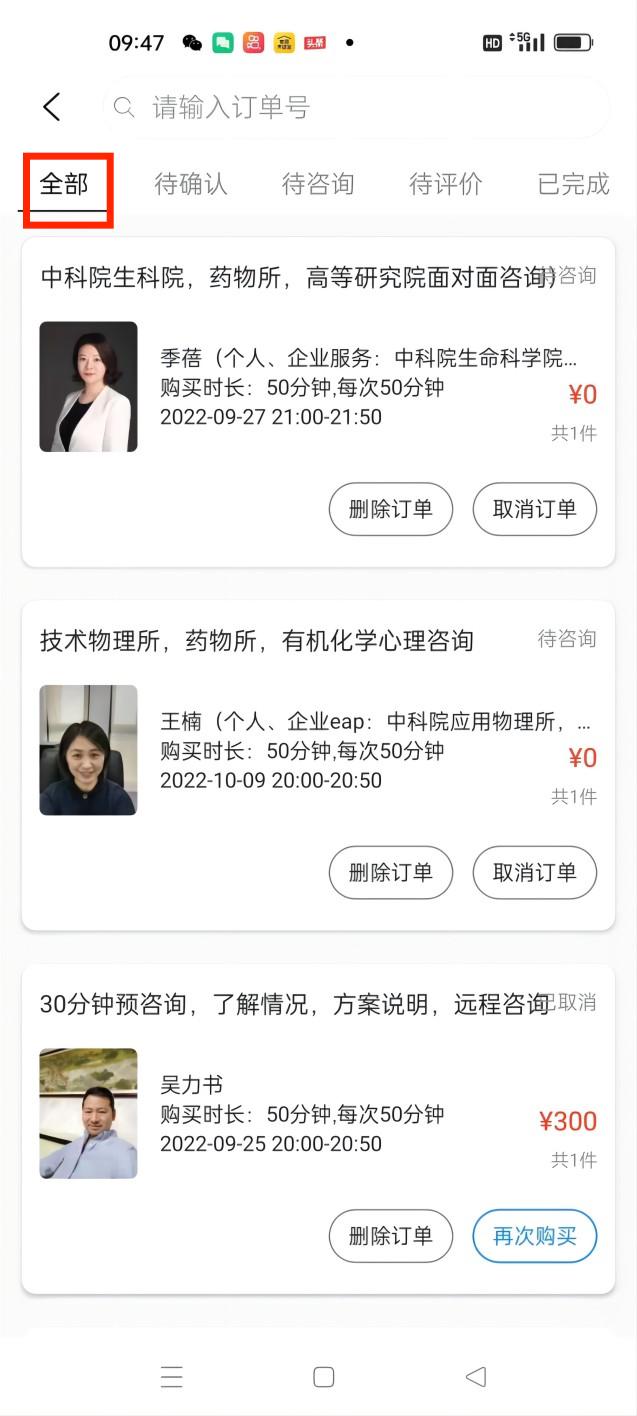This screenshot has height=1416, width=637.
Task: Switch to the 待咨询 tab
Action: 318,184
